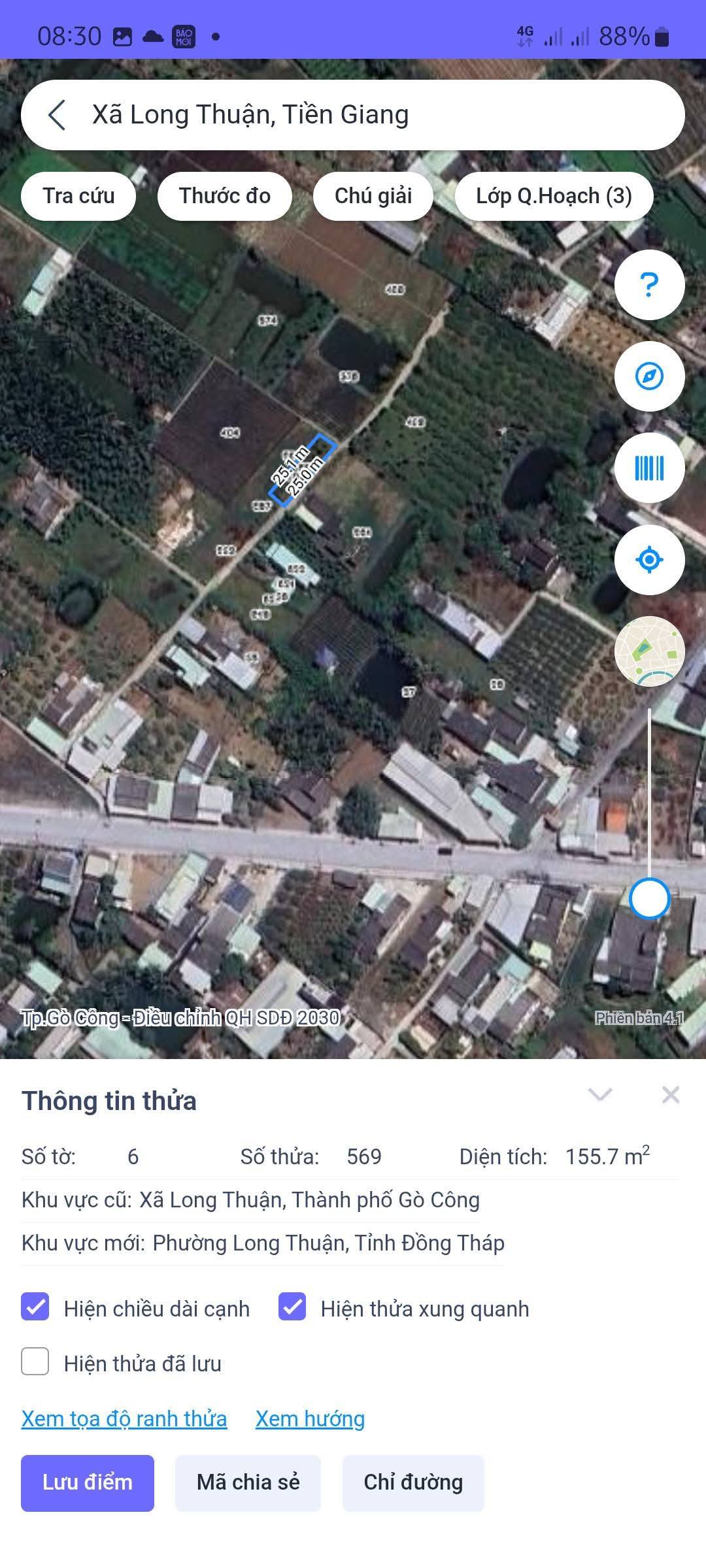This screenshot has height=1568, width=706.
Task: Open the question mark help button
Action: [649, 285]
